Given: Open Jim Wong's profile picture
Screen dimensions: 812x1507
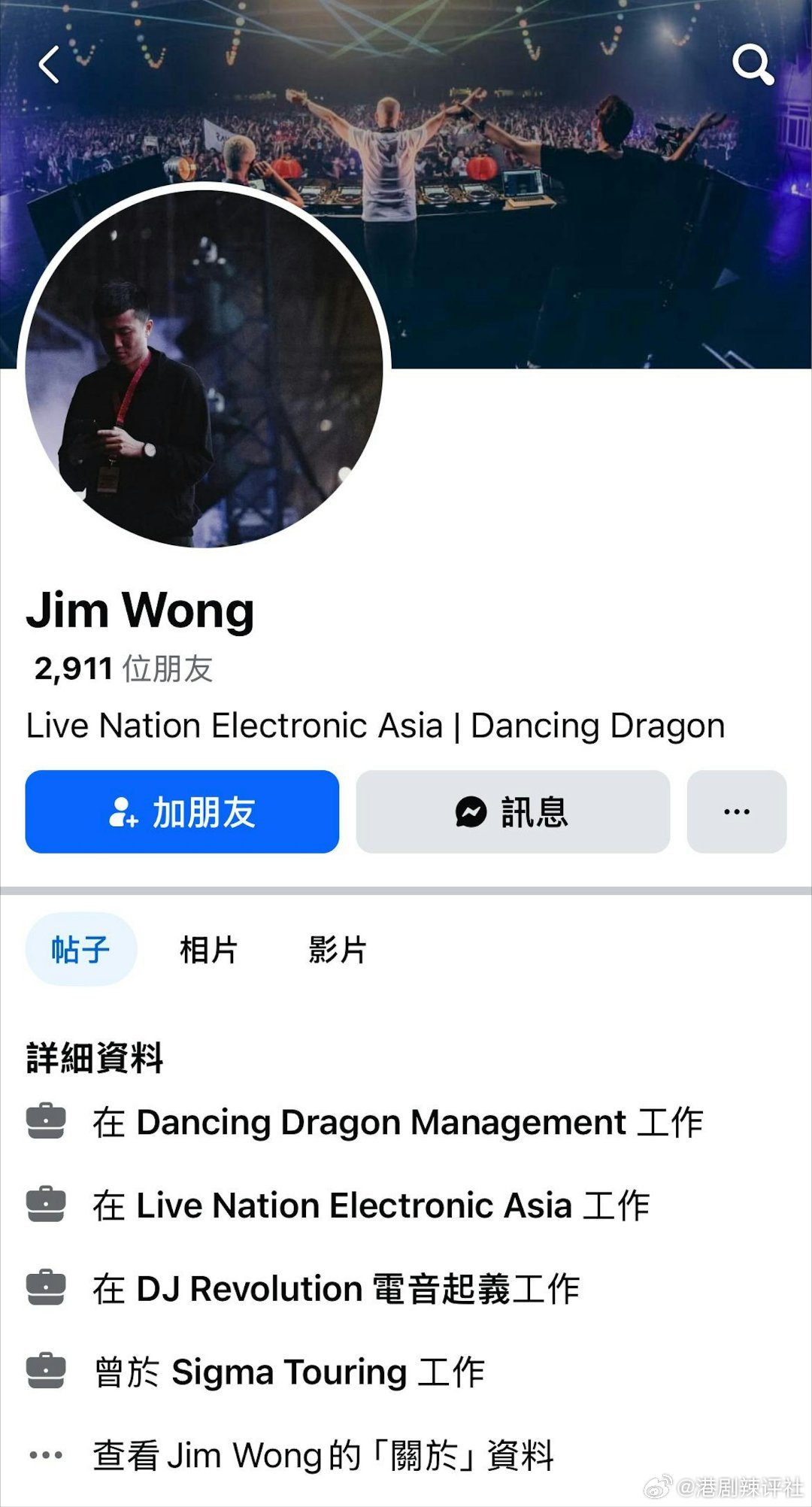Looking at the screenshot, I should click(204, 368).
